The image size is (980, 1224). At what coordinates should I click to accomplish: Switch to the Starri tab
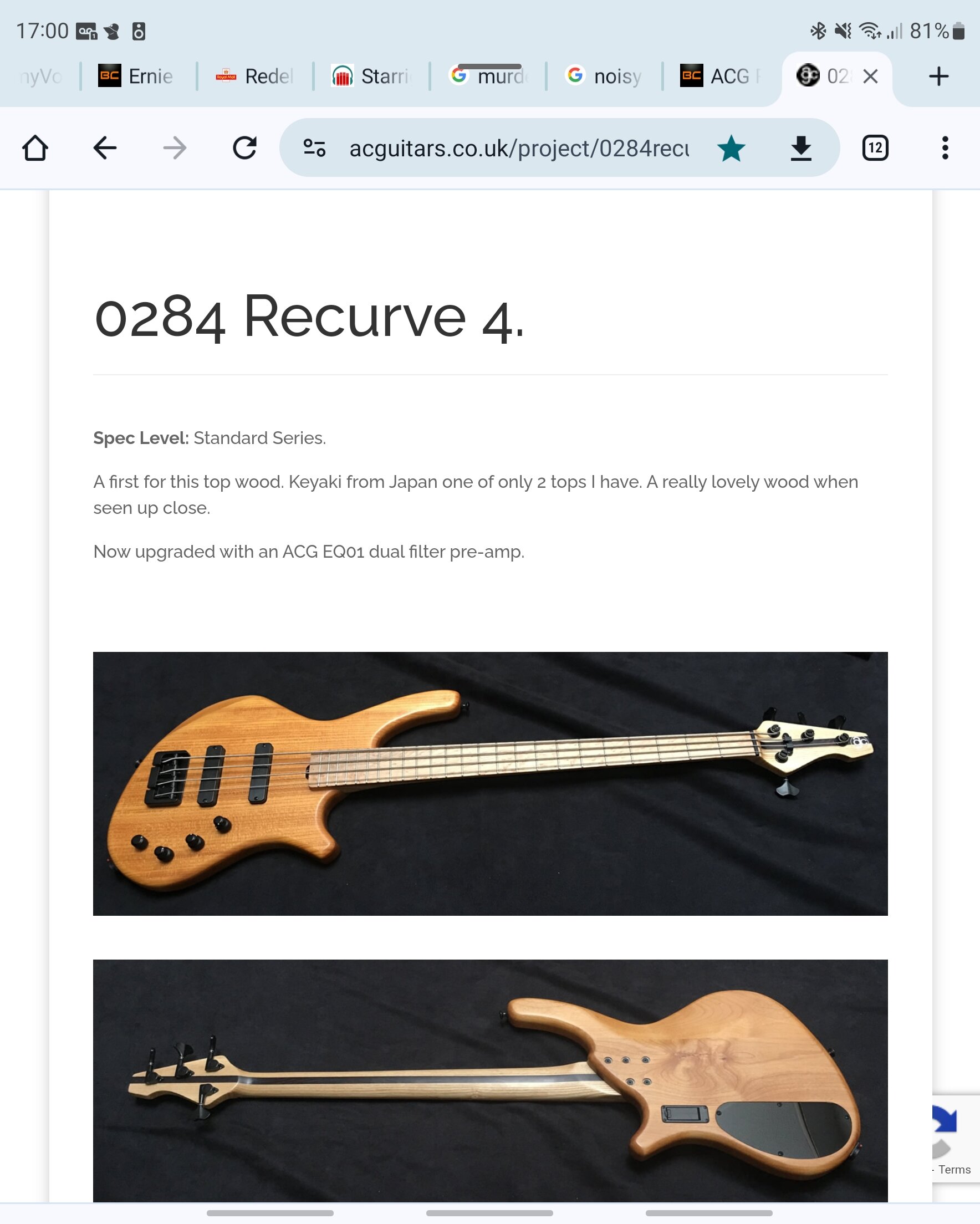point(372,76)
